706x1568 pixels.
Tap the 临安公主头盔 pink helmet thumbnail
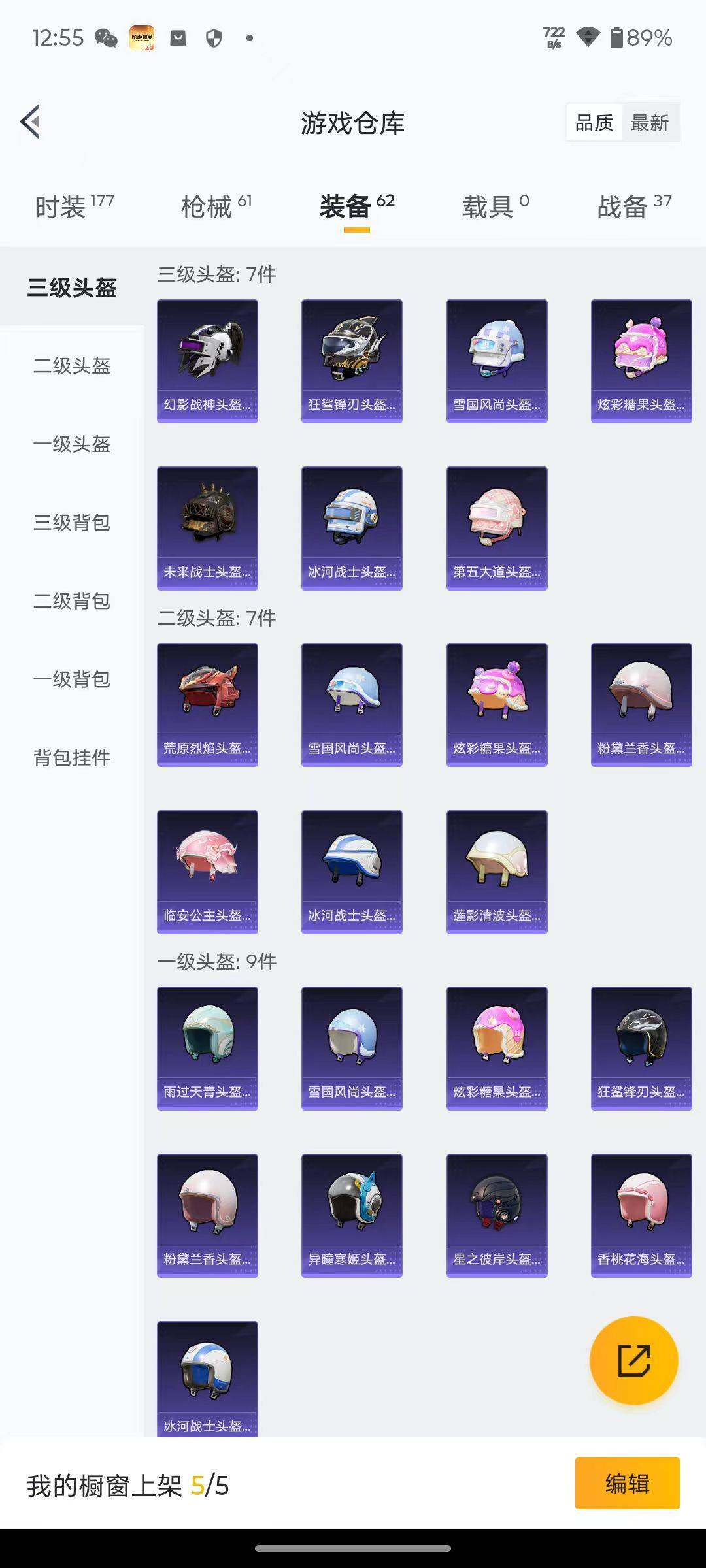[x=207, y=871]
